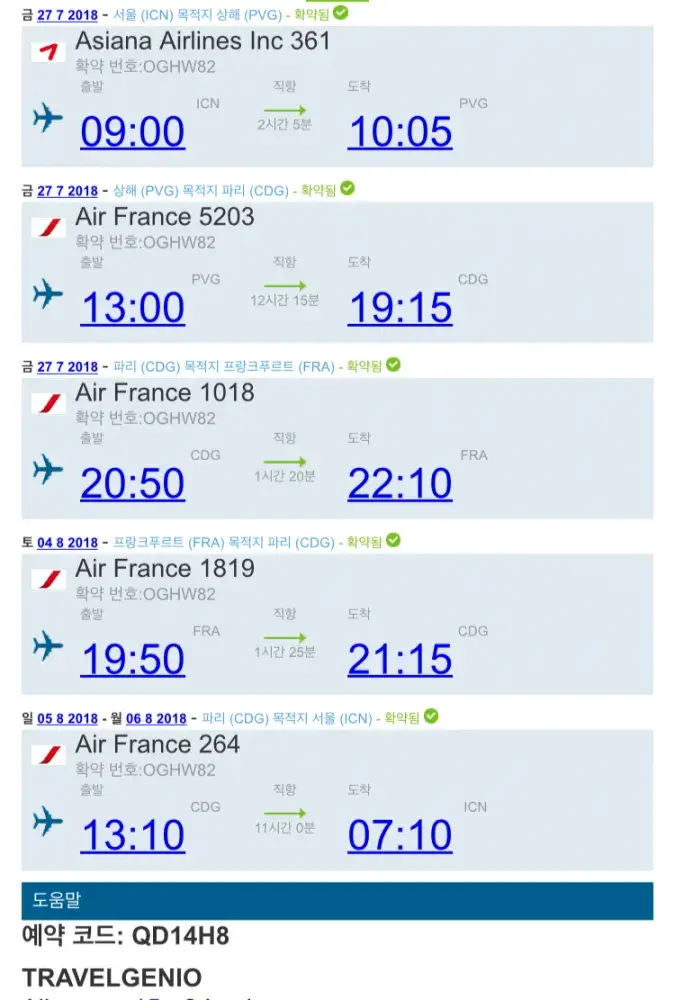Image resolution: width=675 pixels, height=1000 pixels.
Task: Open the 27 7 2018 date for Seoul–Shanghai flight
Action: pos(67,15)
